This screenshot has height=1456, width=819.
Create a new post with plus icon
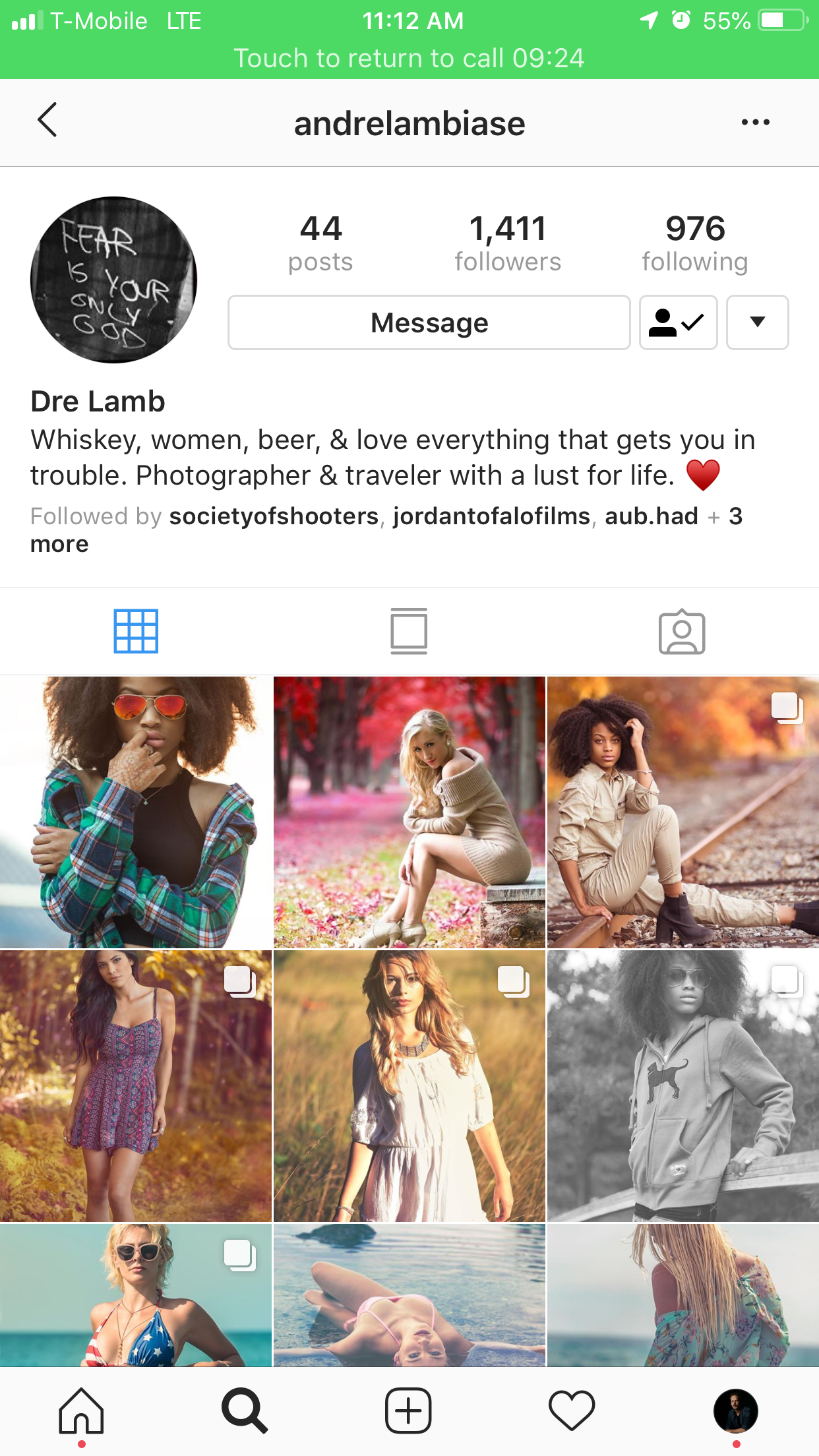(408, 1411)
